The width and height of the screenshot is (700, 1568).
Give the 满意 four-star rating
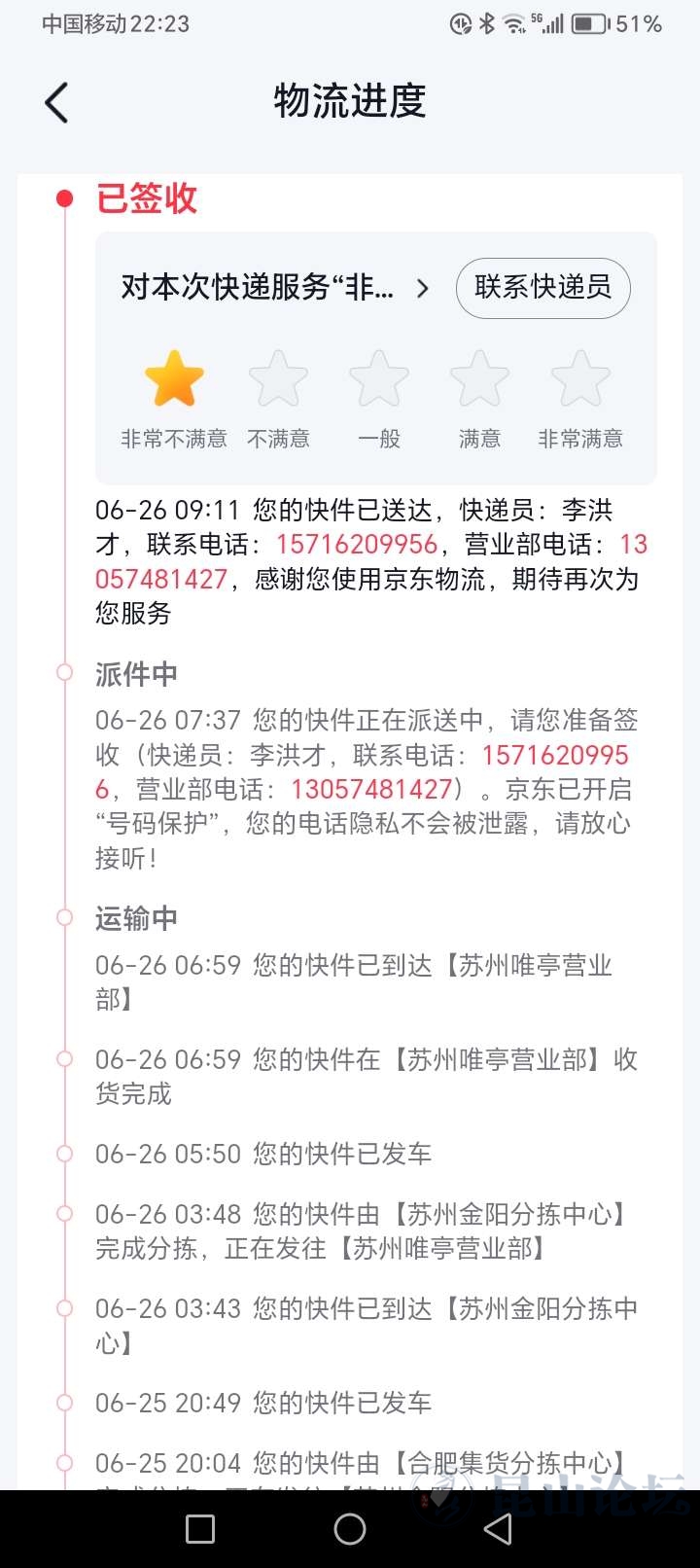pos(479,379)
